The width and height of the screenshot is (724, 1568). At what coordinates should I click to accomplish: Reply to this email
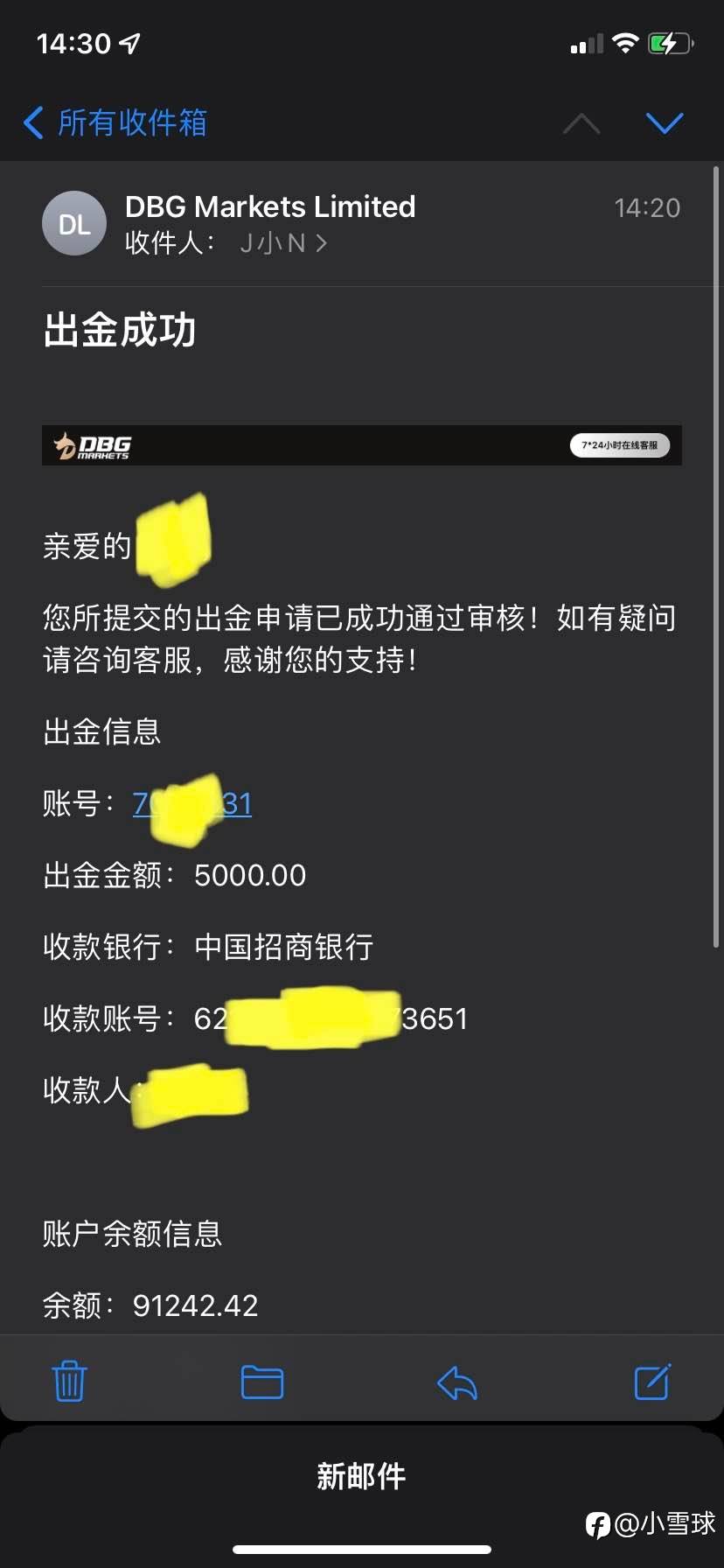pyautogui.click(x=456, y=1382)
